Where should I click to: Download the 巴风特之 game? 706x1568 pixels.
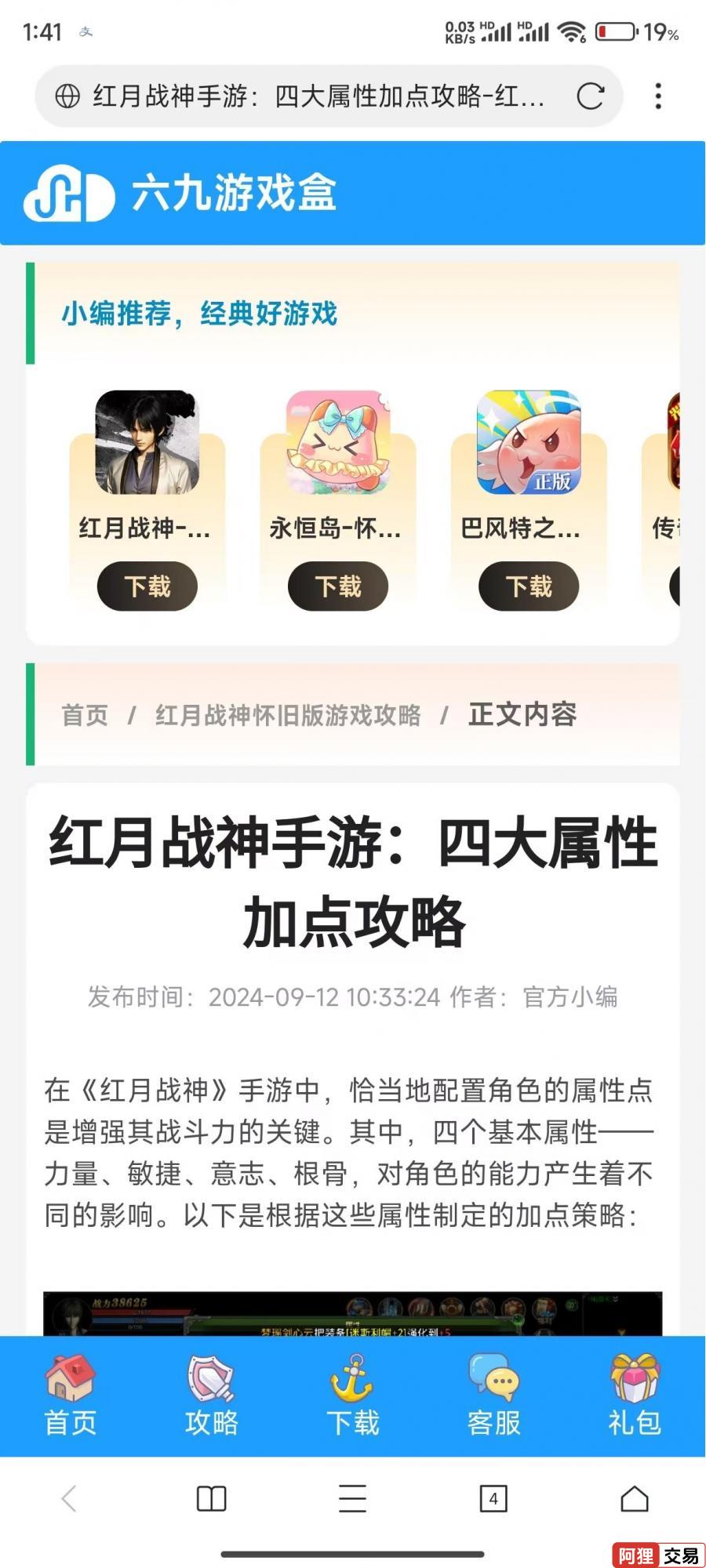coord(529,586)
